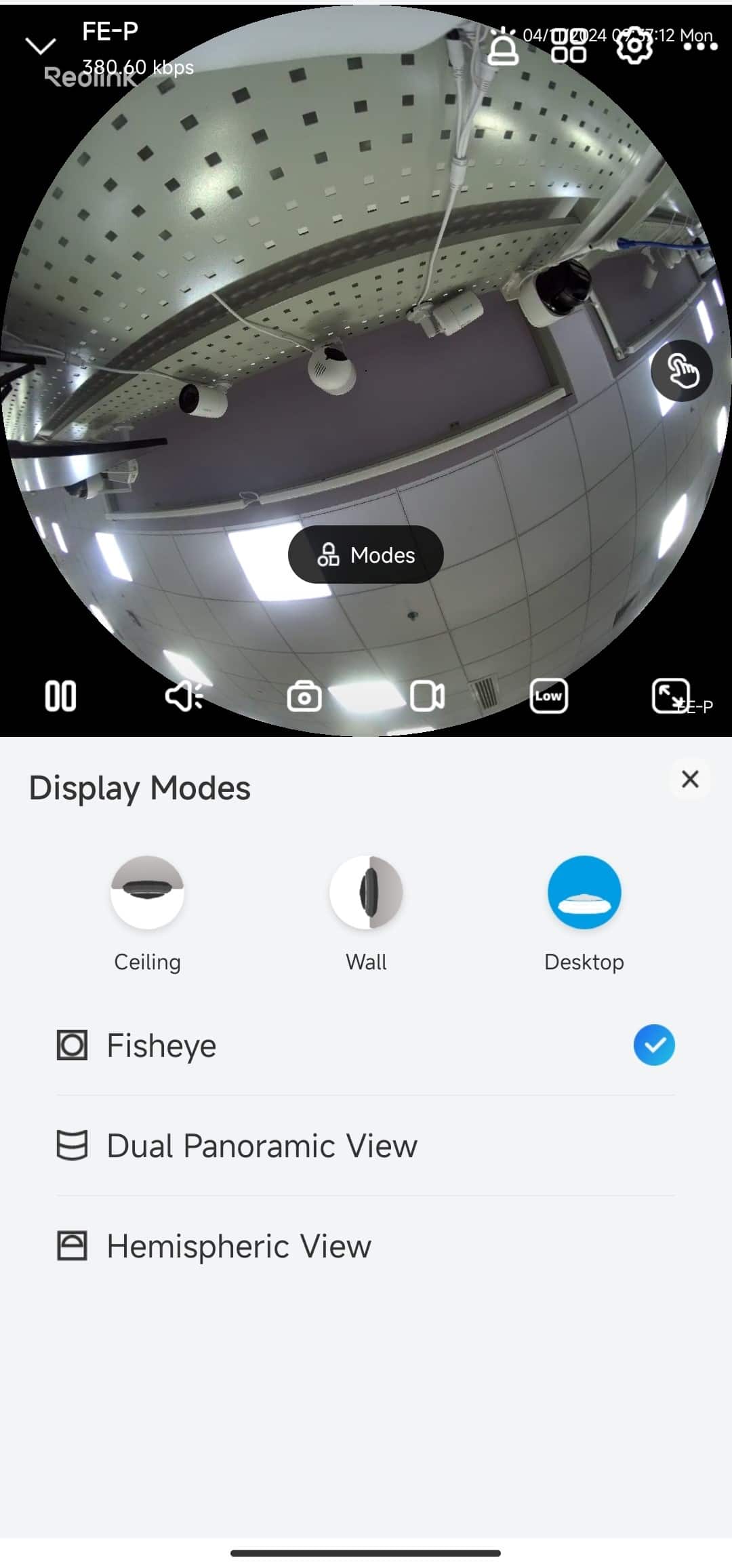This screenshot has height=1568, width=732.
Task: Change stream quality from Low
Action: point(548,696)
